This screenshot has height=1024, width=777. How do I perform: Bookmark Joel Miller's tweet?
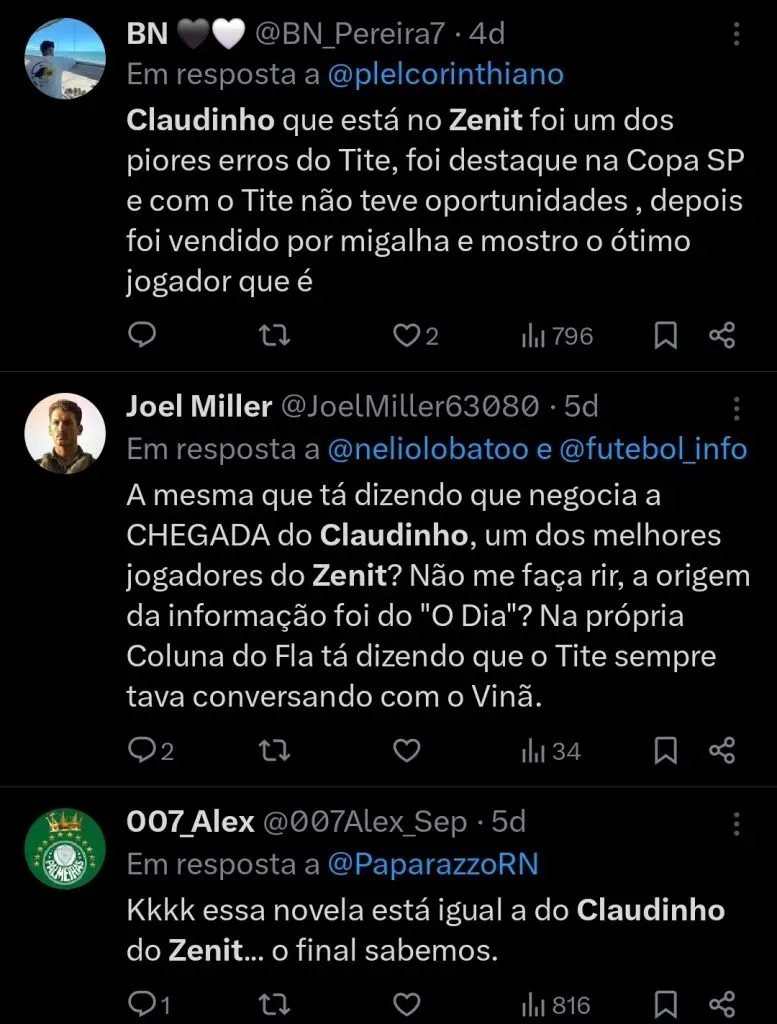(665, 750)
